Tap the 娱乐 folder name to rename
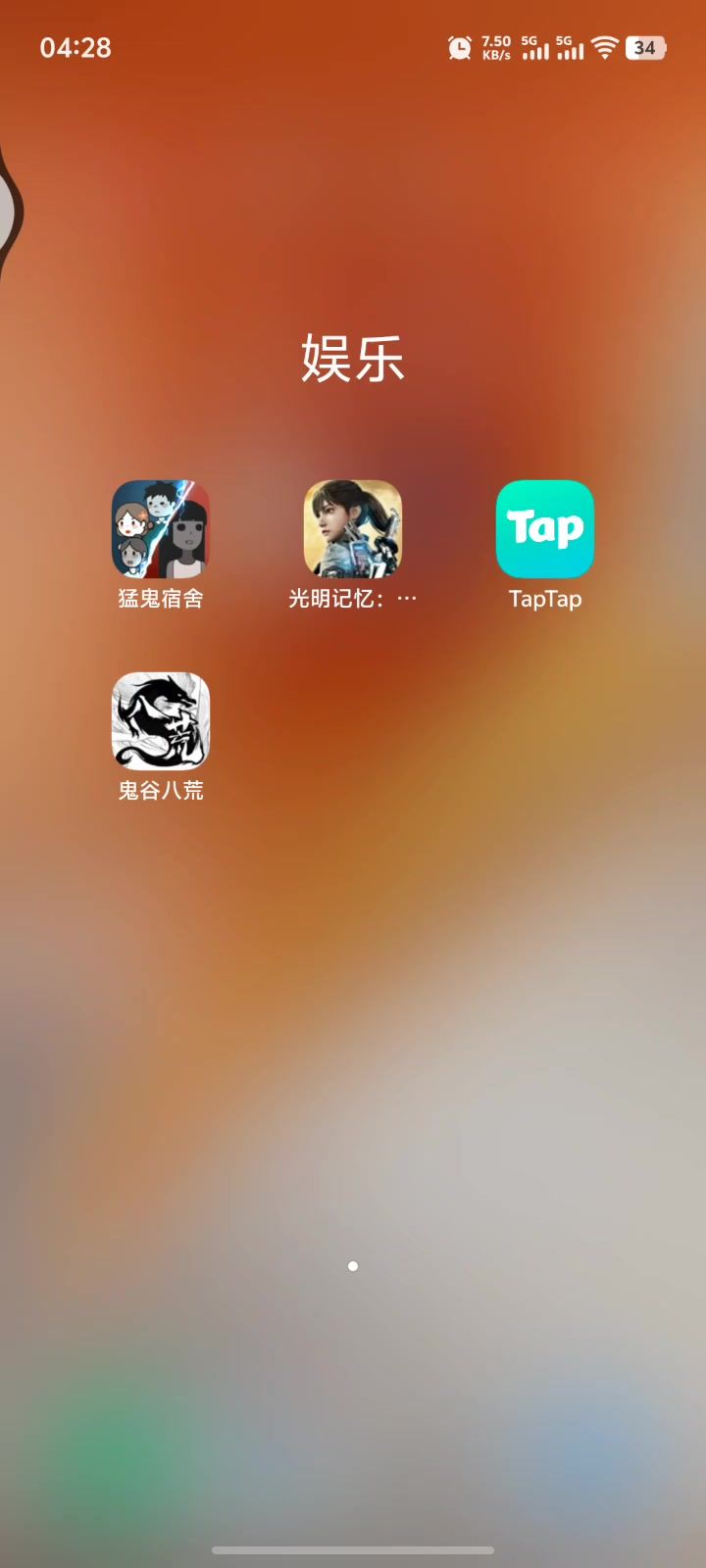Image resolution: width=706 pixels, height=1568 pixels. tap(353, 358)
